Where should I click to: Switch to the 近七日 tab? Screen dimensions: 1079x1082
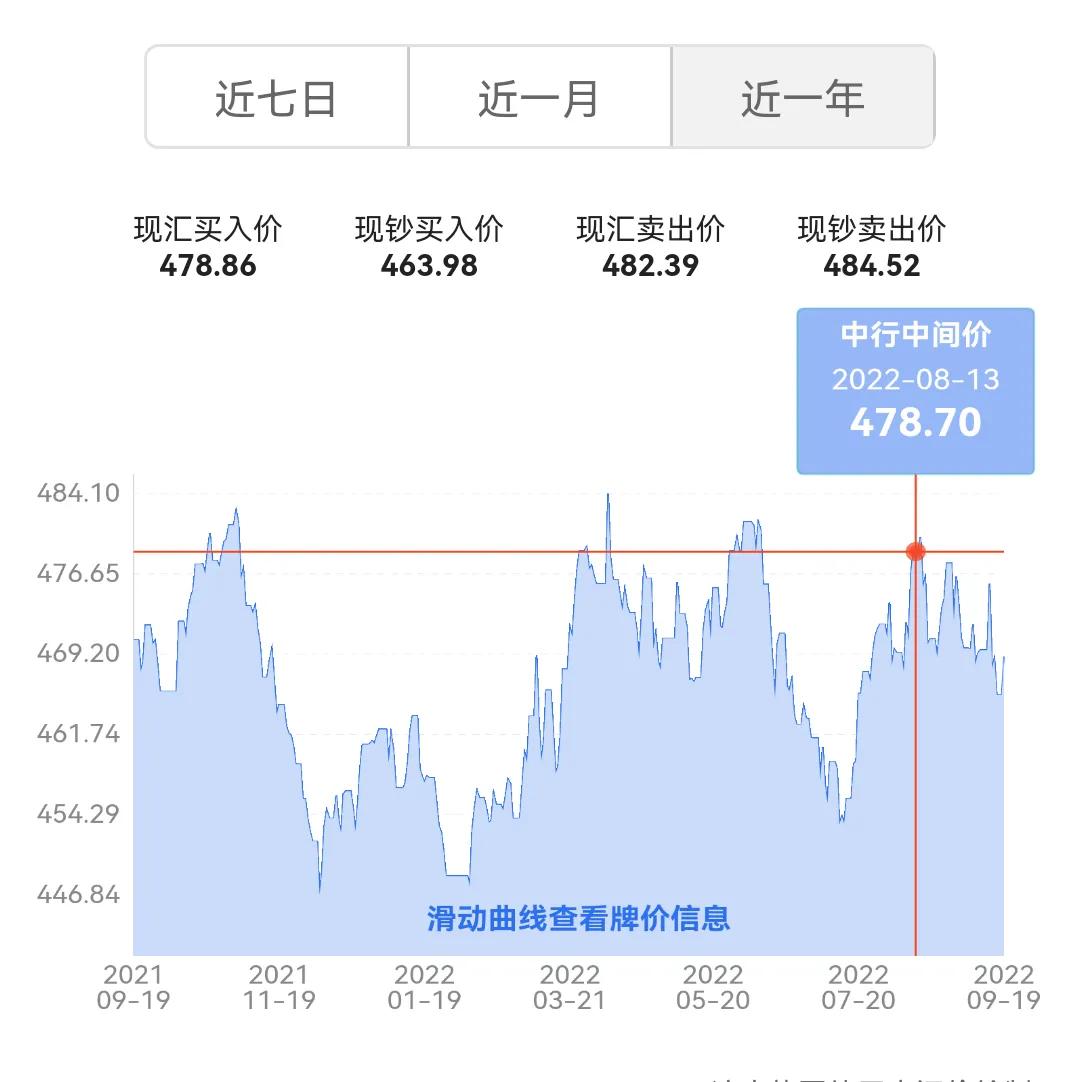tap(277, 96)
